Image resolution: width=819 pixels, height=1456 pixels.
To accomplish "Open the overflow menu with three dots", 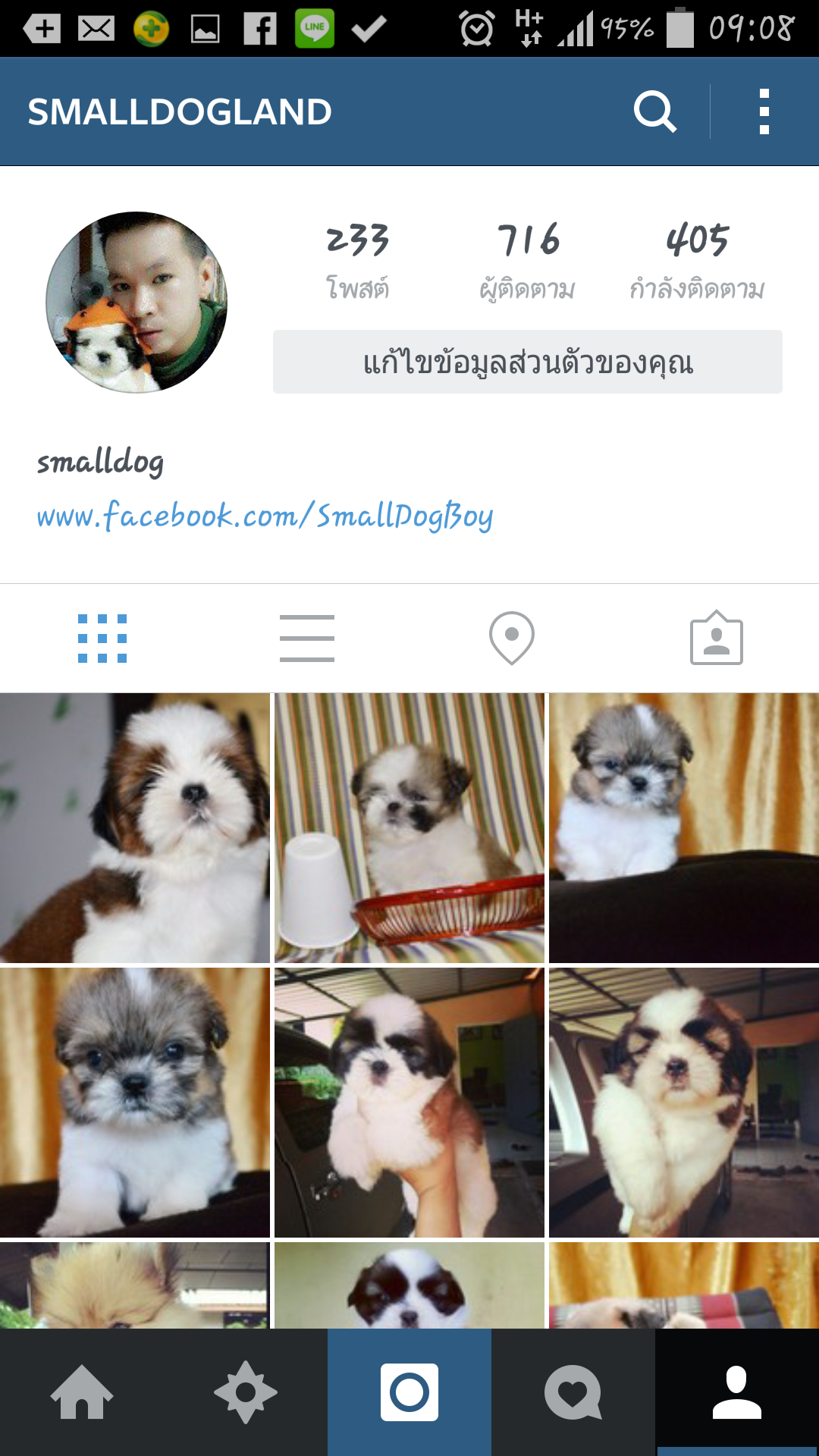I will coord(764,111).
